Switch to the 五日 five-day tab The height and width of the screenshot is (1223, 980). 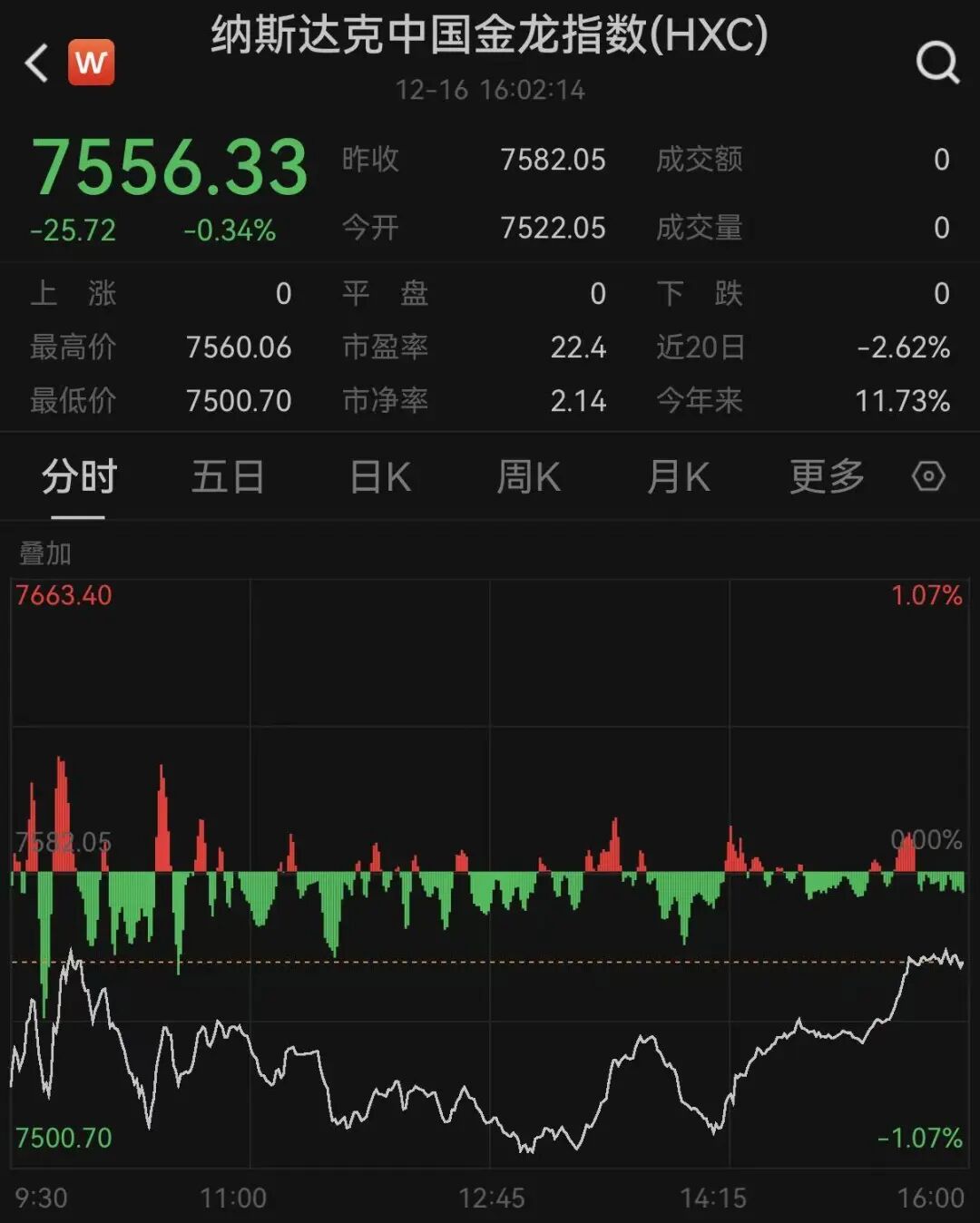[x=228, y=475]
